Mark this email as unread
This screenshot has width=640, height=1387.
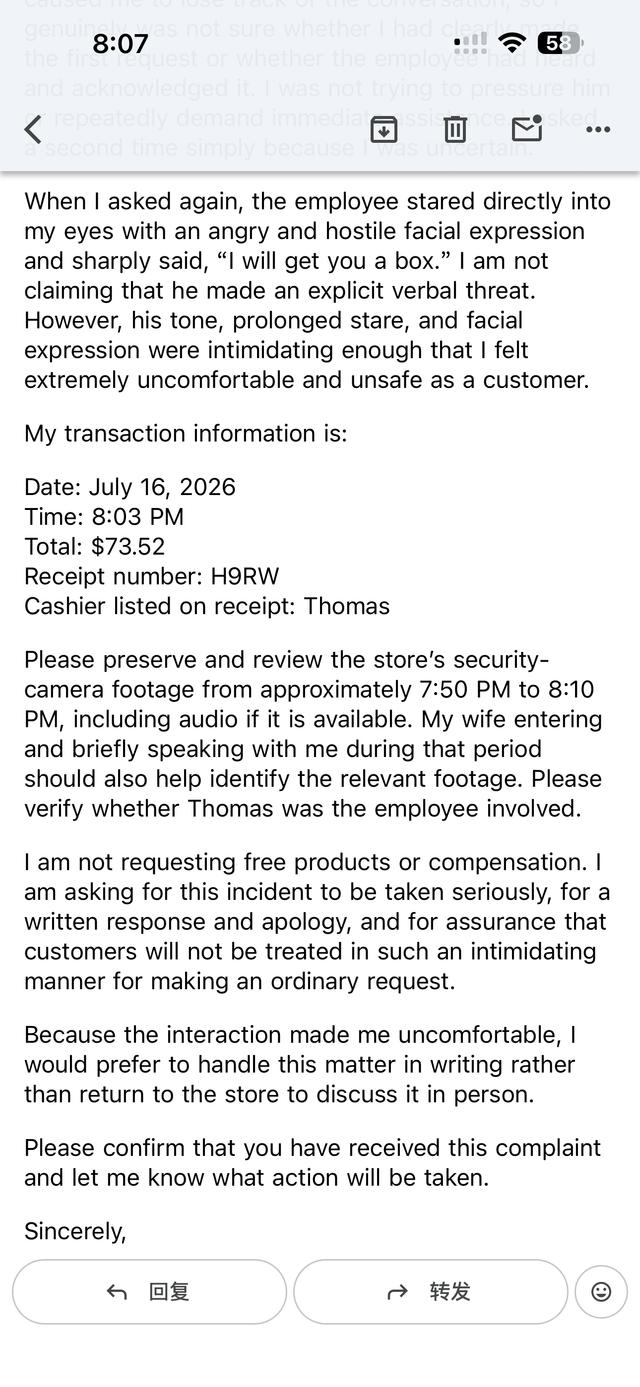click(x=527, y=128)
